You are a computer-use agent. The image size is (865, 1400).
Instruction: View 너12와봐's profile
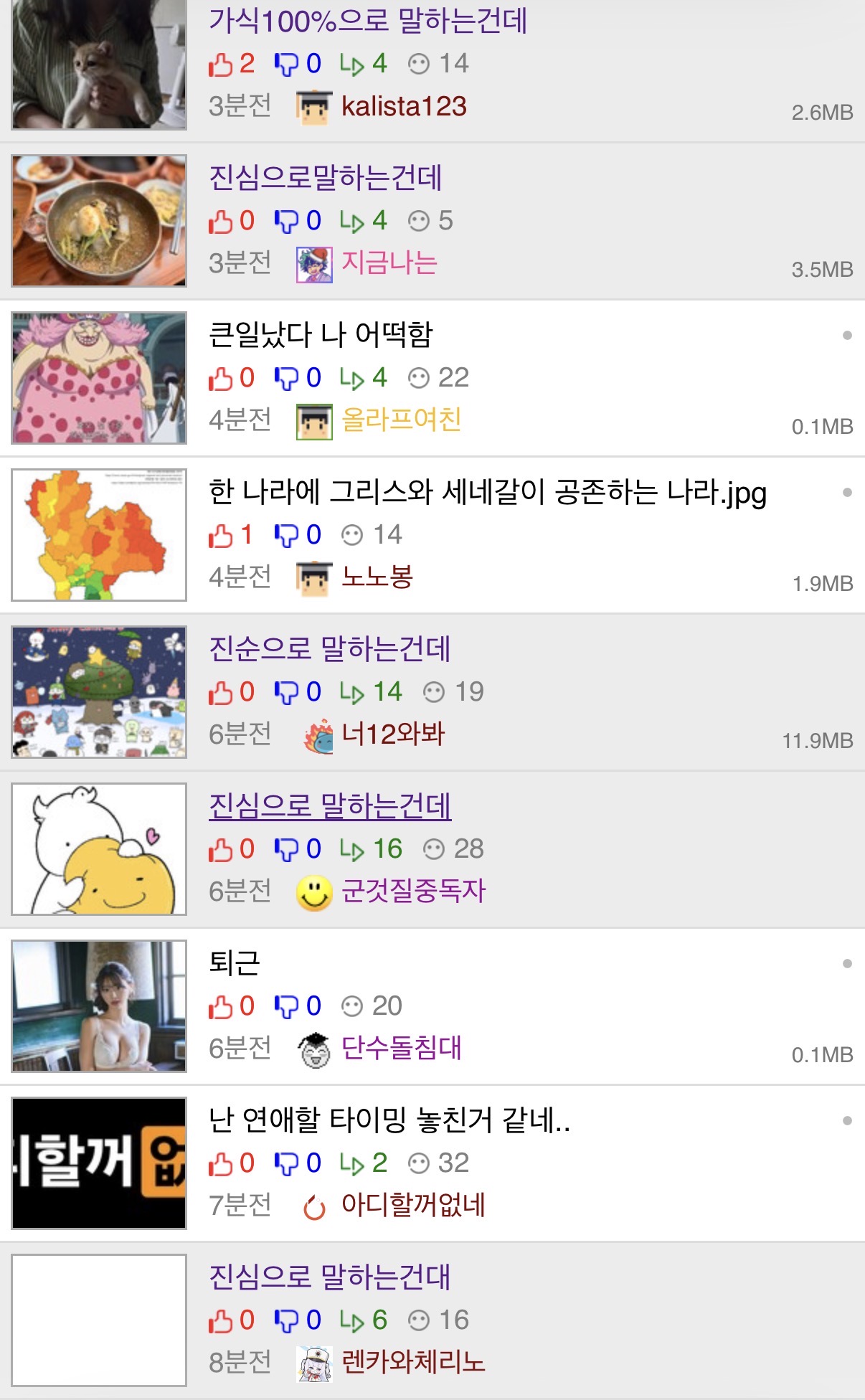392,735
